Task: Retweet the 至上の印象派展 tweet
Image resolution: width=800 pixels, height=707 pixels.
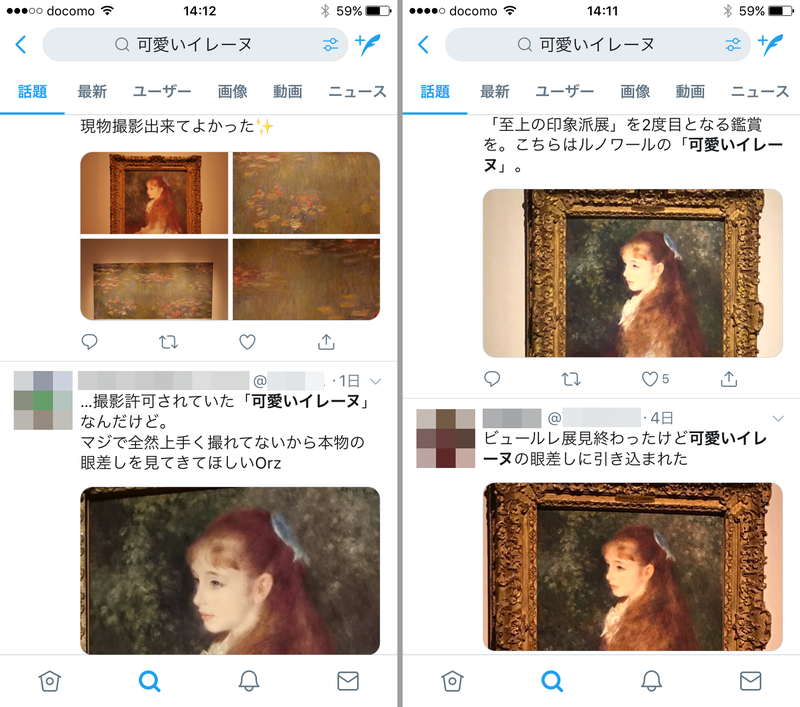Action: 571,379
